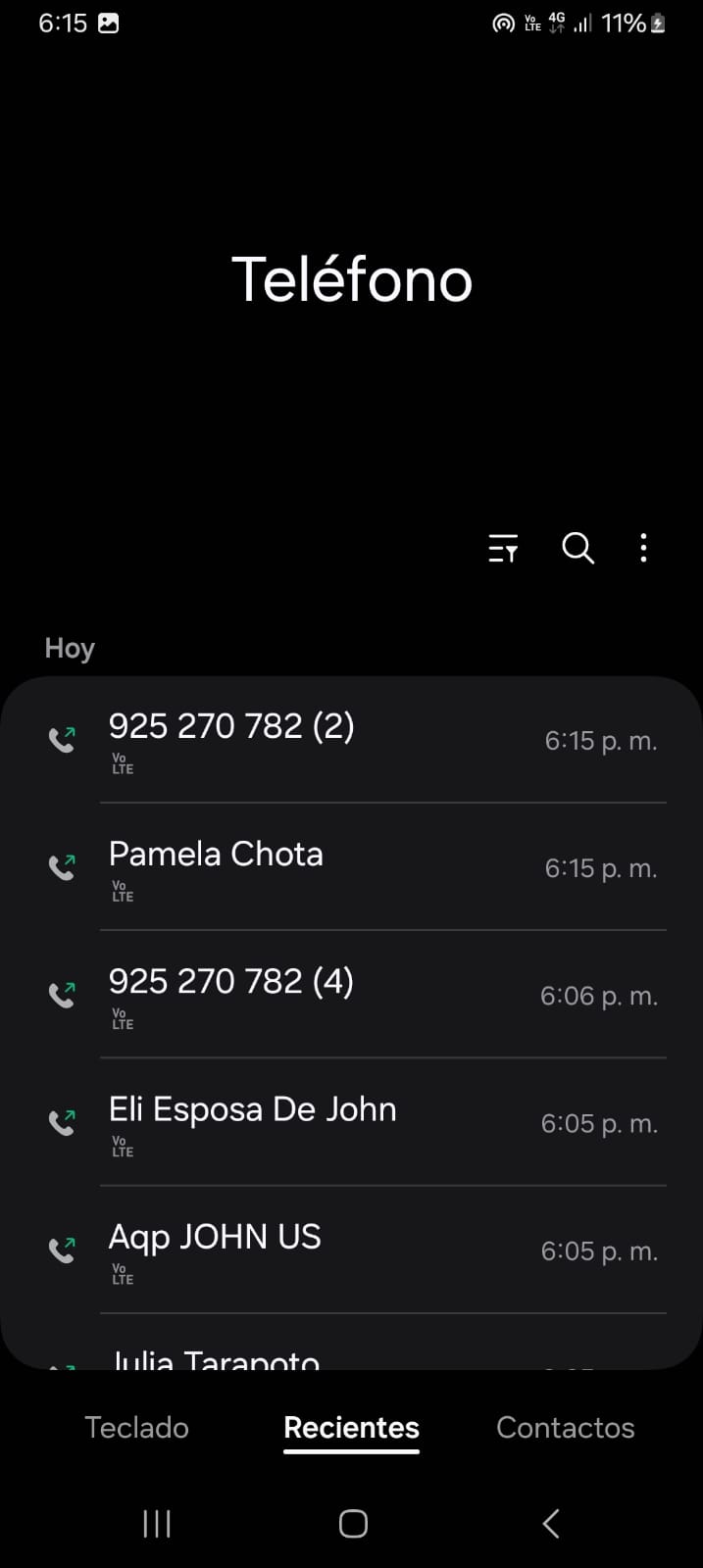Open the three-dot overflow menu
The width and height of the screenshot is (703, 1568).
pyautogui.click(x=643, y=549)
